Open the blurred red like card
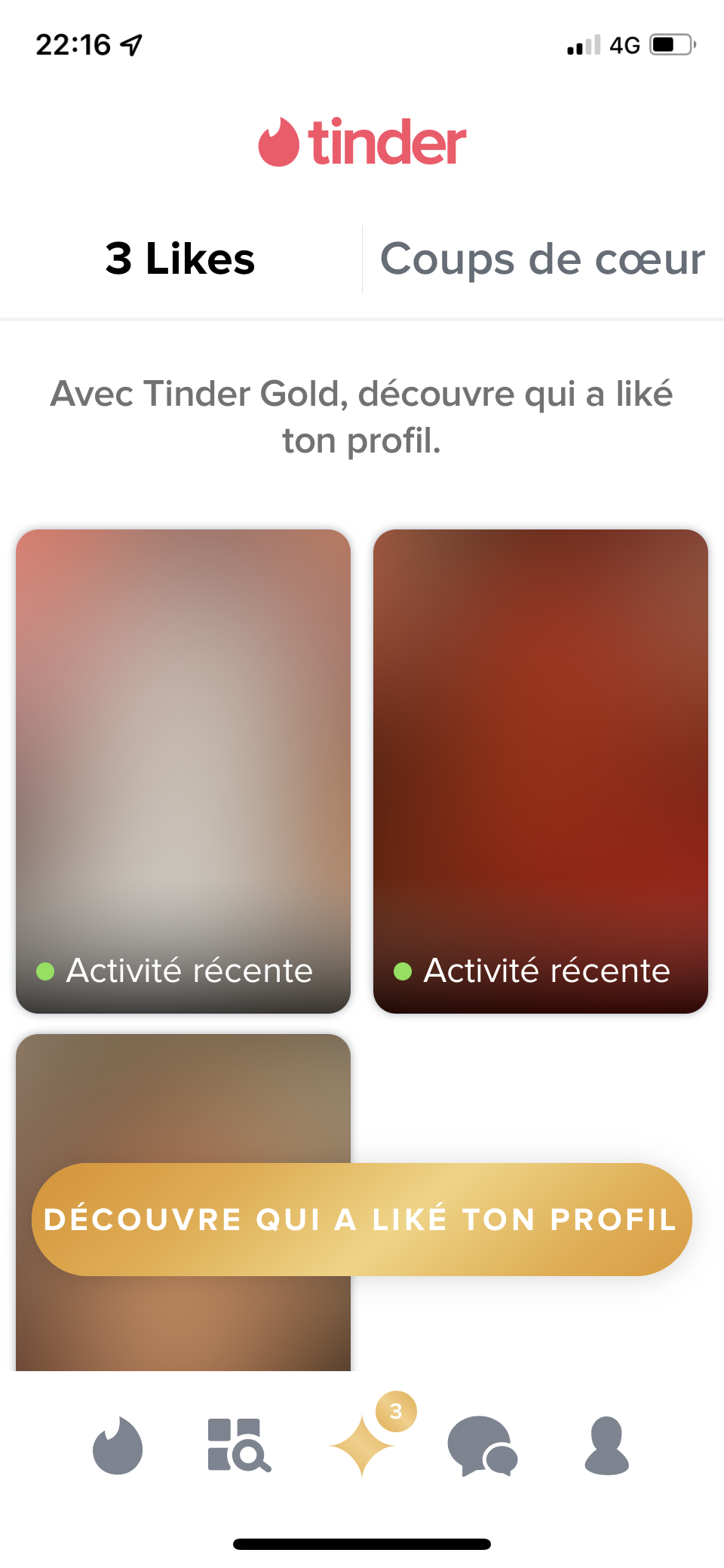The width and height of the screenshot is (724, 1568). (541, 771)
